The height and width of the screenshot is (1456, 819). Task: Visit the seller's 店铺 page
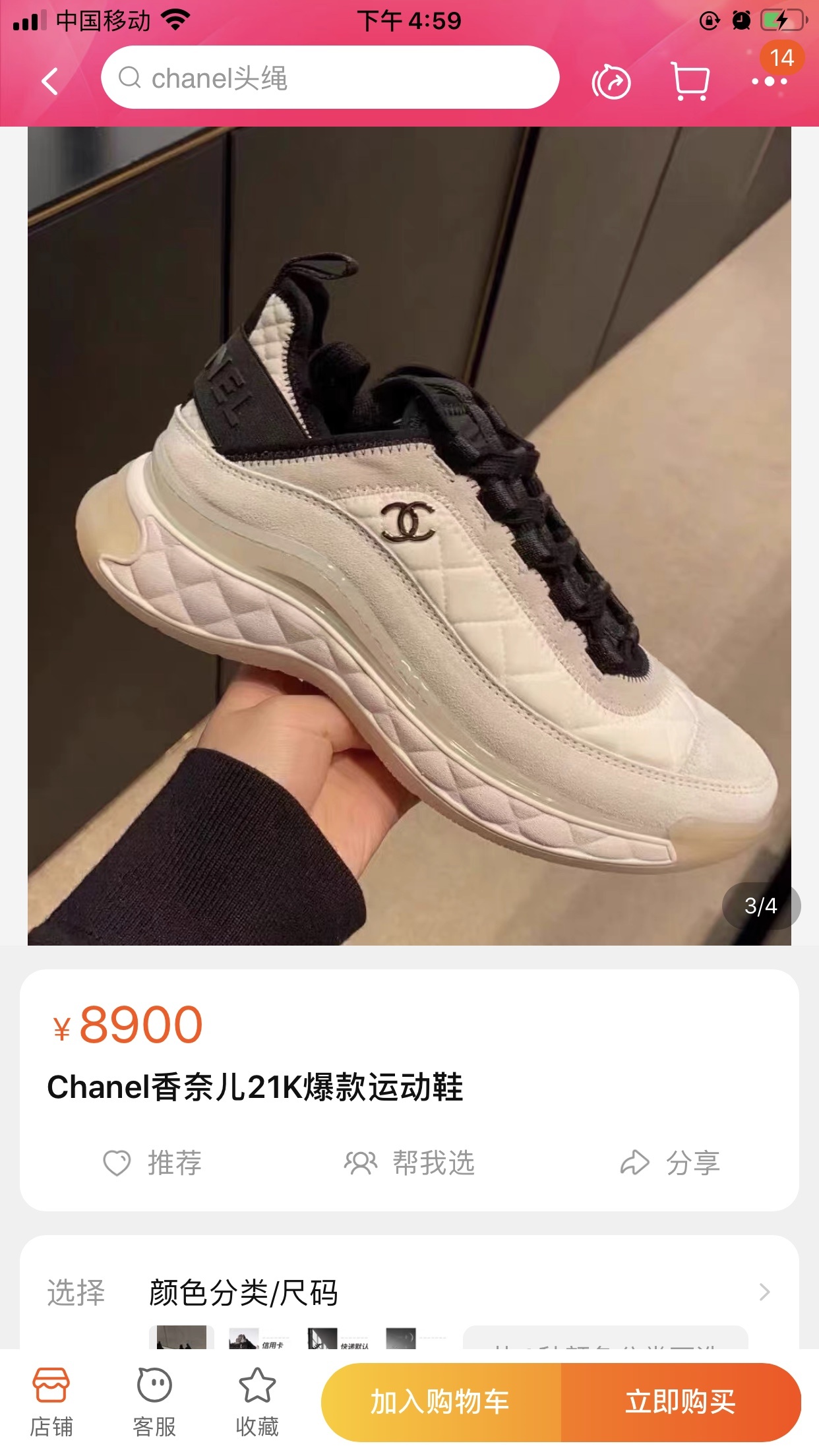(x=51, y=1401)
